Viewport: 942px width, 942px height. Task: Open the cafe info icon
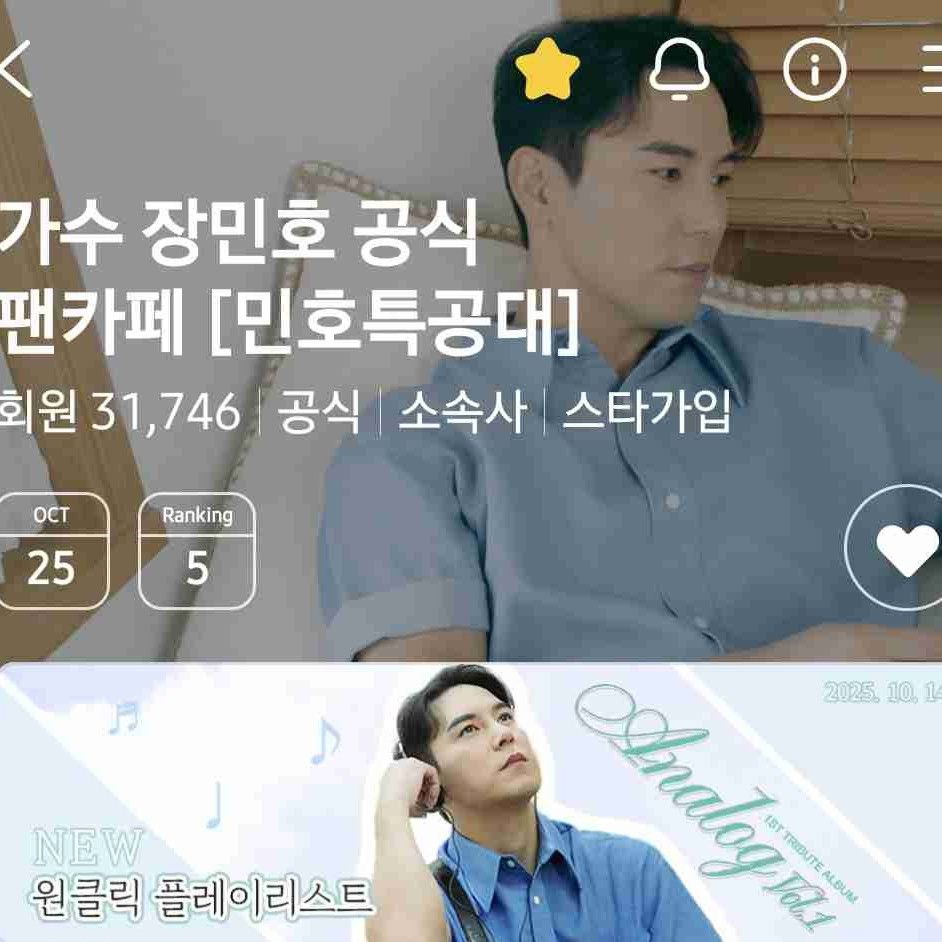(814, 70)
